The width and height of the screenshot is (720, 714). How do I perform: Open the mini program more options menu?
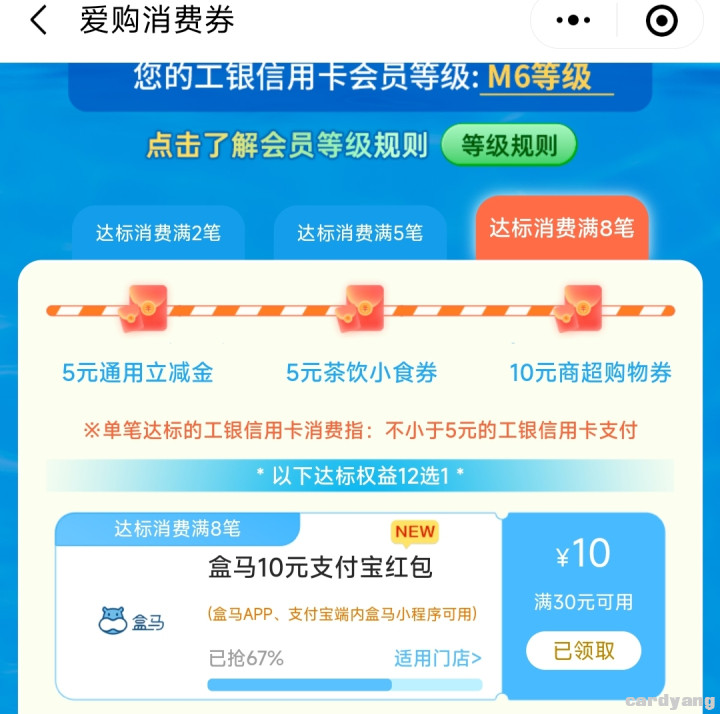573,22
